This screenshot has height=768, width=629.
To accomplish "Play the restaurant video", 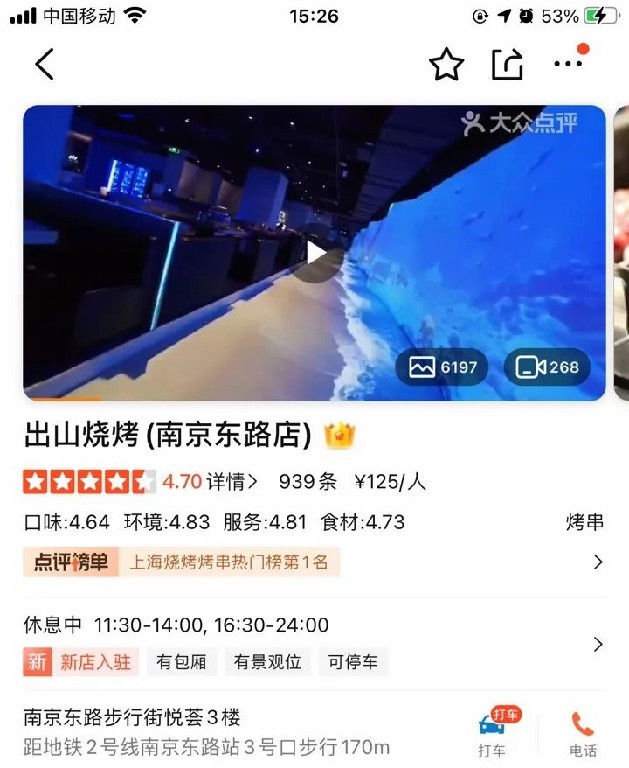I will tap(317, 254).
